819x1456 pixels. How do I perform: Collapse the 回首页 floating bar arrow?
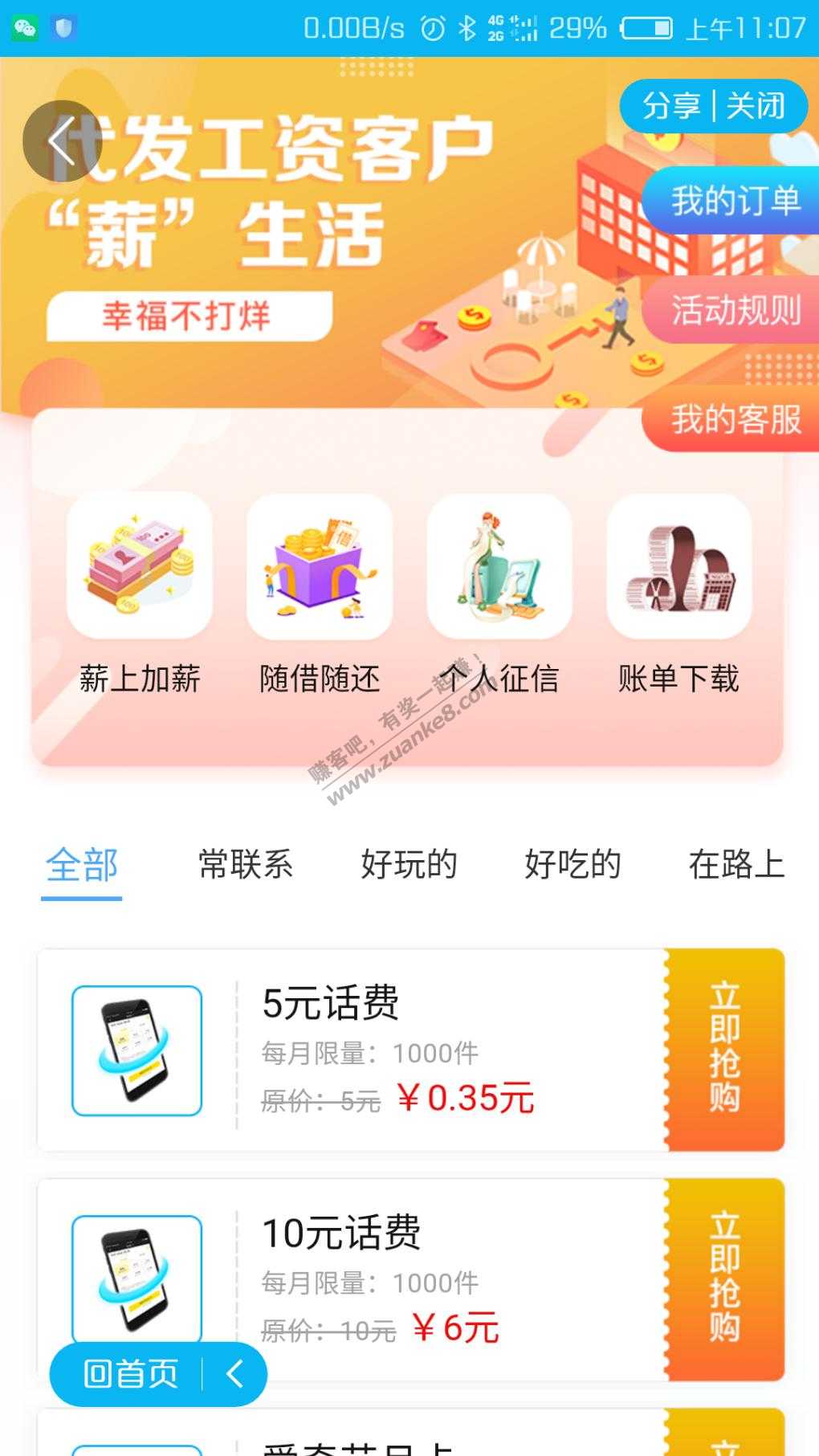click(x=234, y=1374)
